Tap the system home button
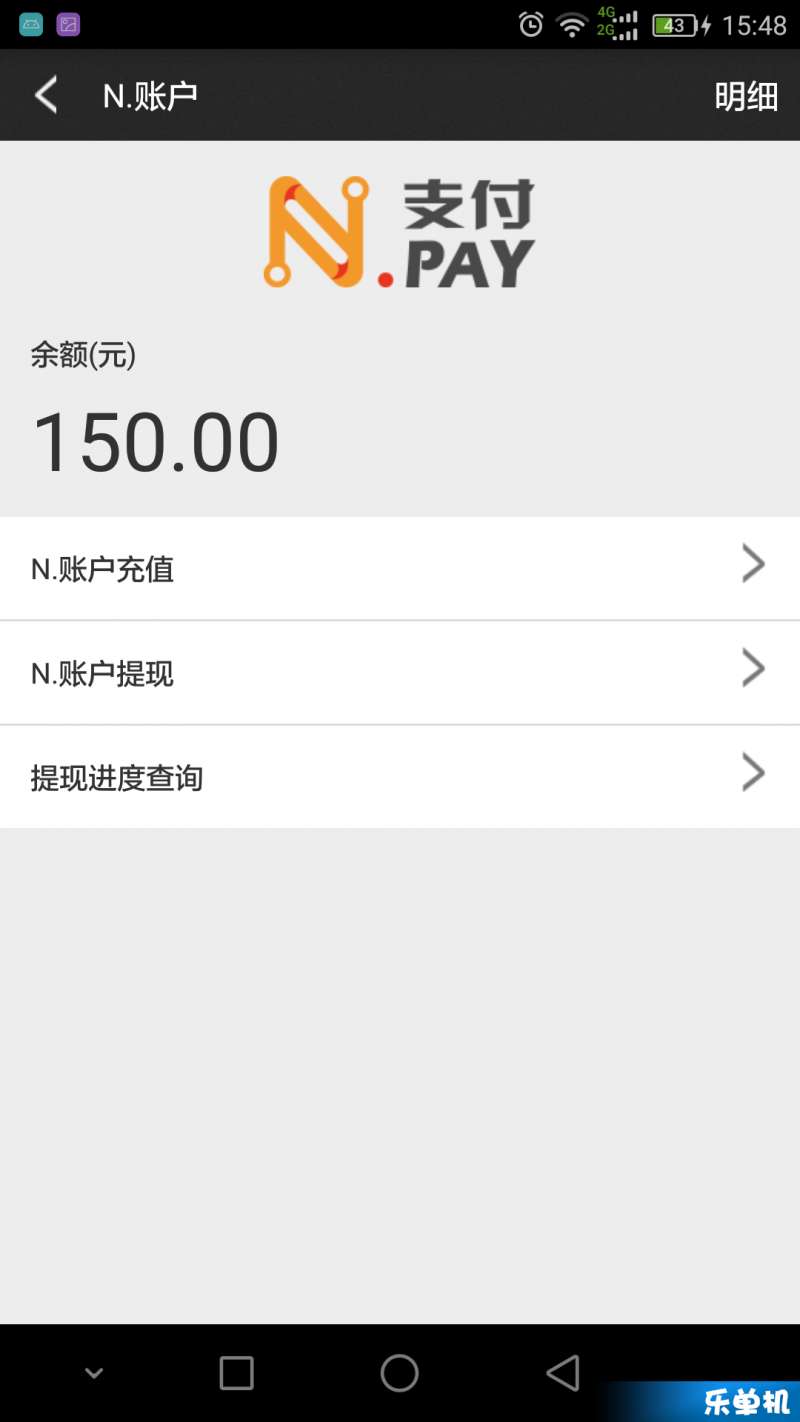The width and height of the screenshot is (800, 1422). [399, 1373]
